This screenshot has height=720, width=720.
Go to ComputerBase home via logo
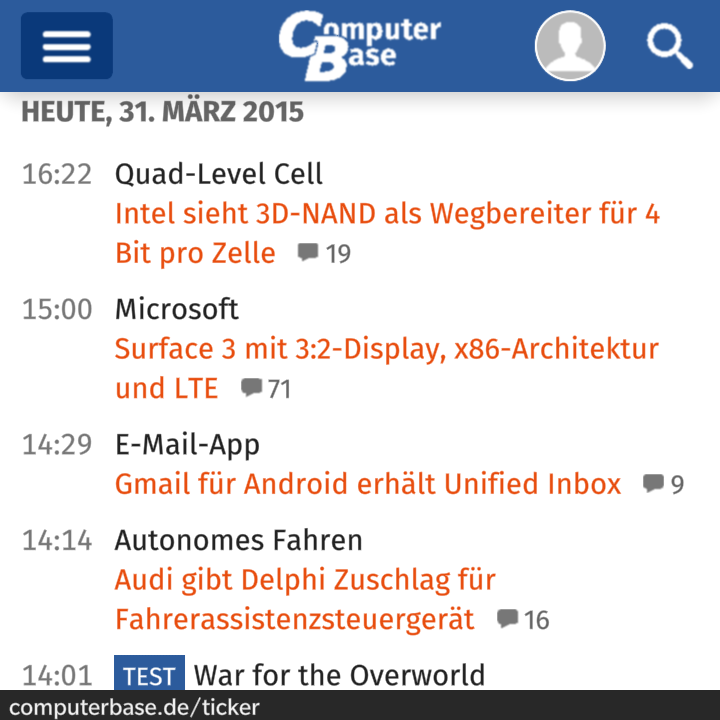click(359, 45)
